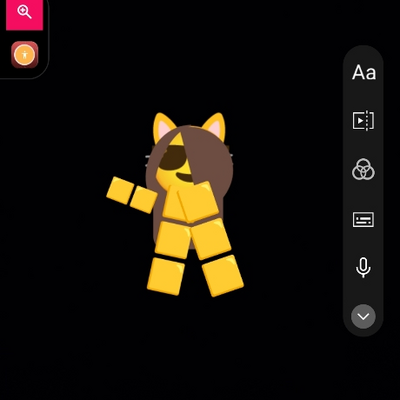Expand the toolbar with the down chevron
This screenshot has height=400, width=400.
[363, 316]
